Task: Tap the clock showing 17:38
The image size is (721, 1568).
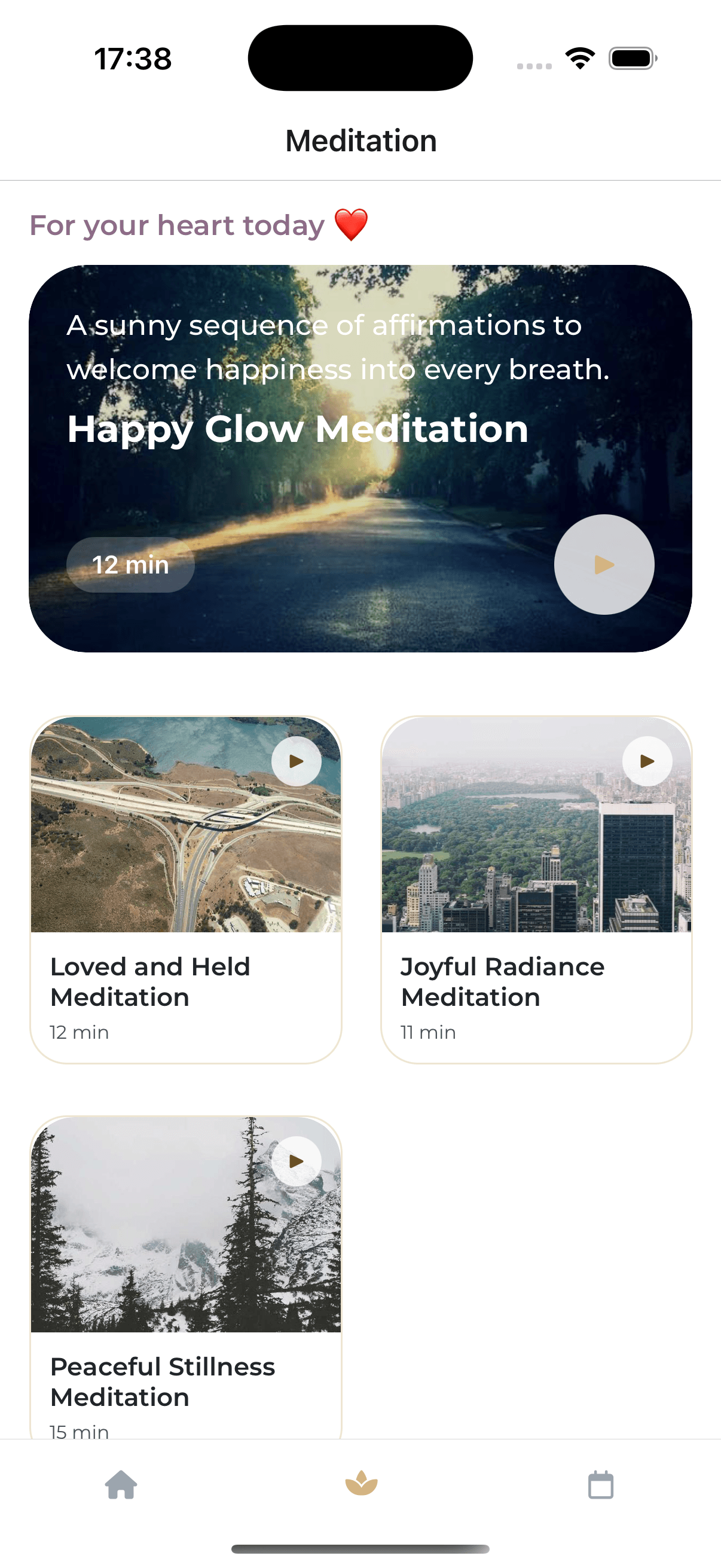Action: 133,59
